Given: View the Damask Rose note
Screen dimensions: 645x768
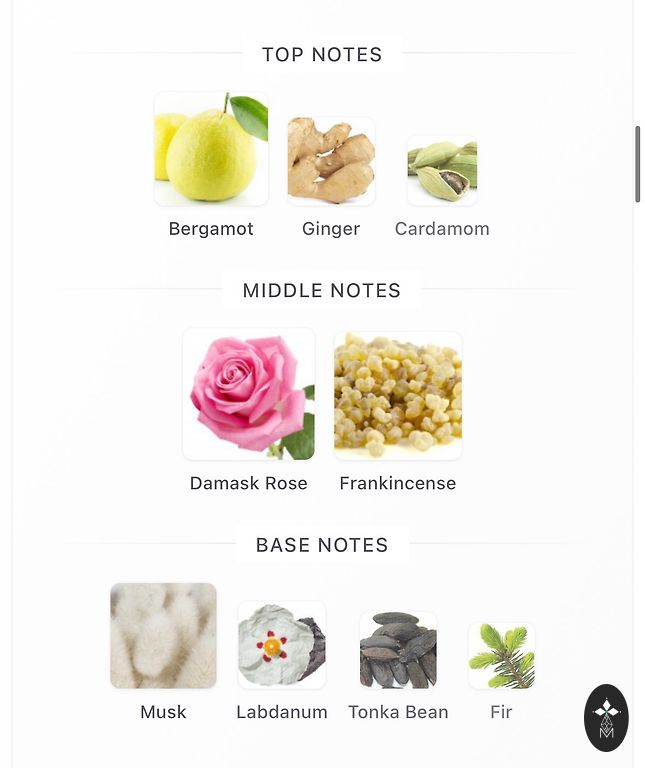Looking at the screenshot, I should [249, 395].
